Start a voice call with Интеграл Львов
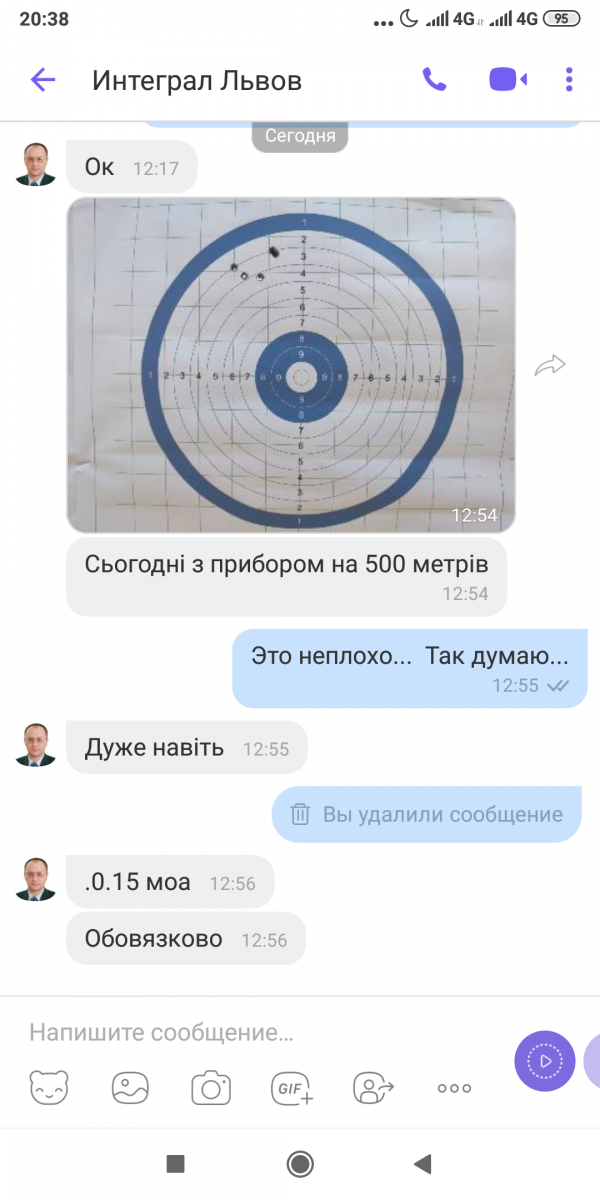600x1200 pixels. (434, 80)
